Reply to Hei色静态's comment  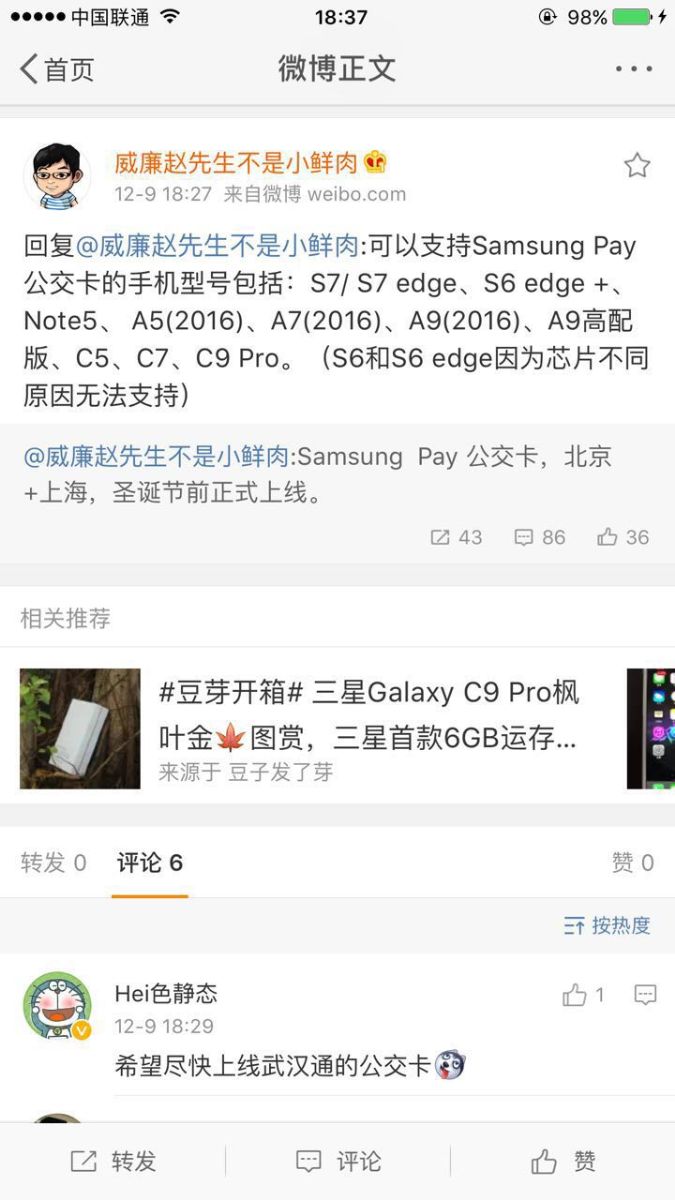click(645, 995)
